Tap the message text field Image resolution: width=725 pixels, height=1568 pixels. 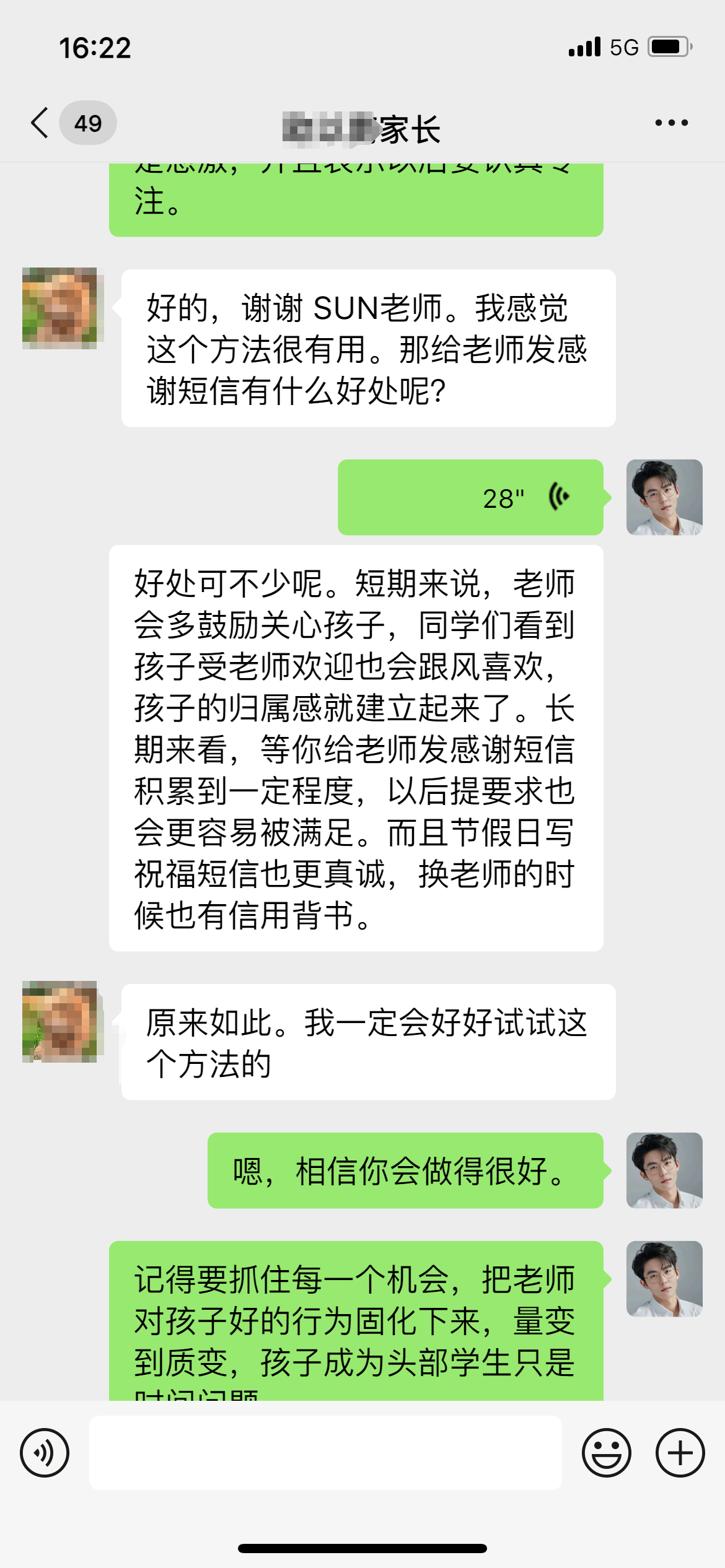[325, 1452]
